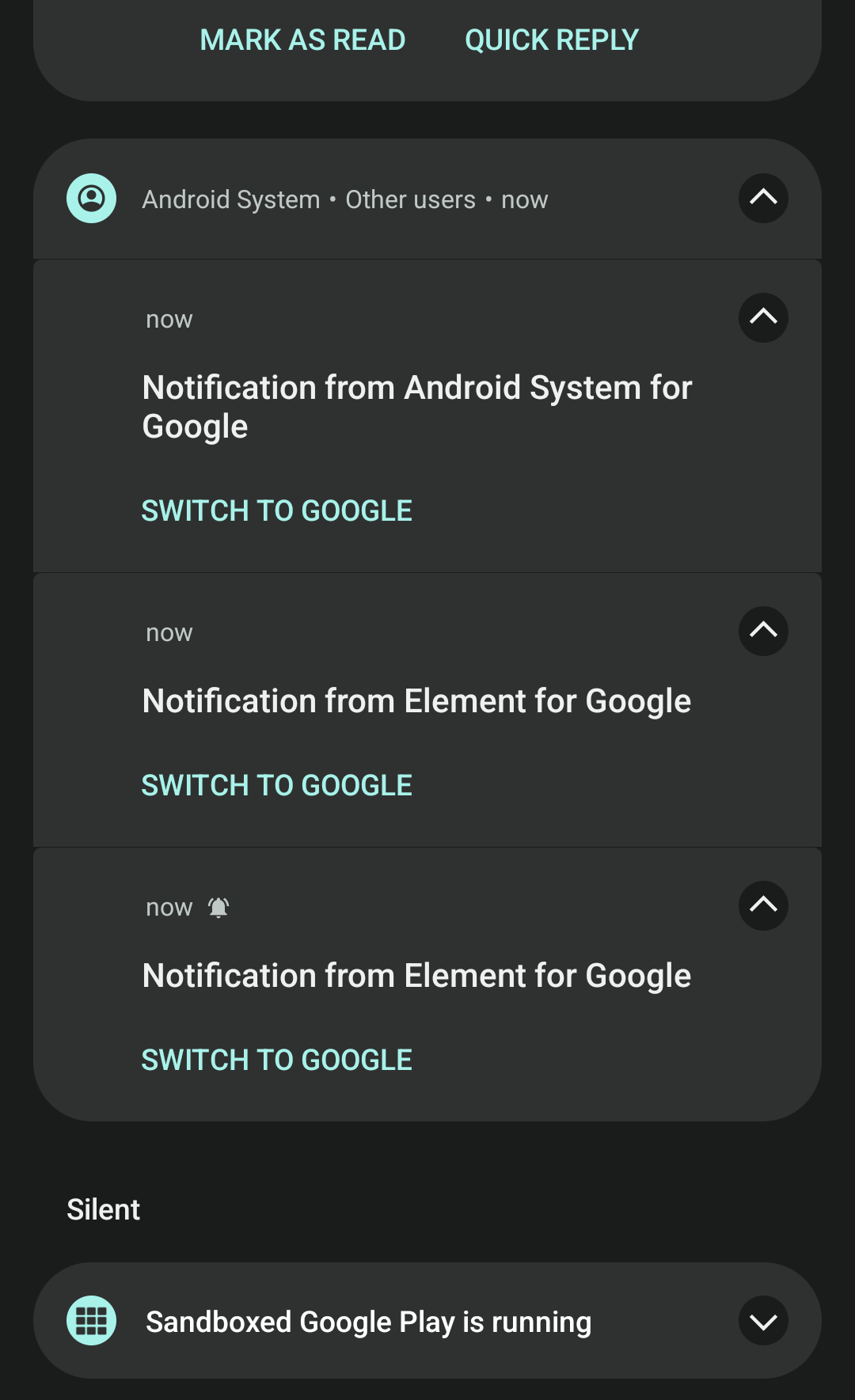Open the Notification from Android System for Google

point(416,406)
